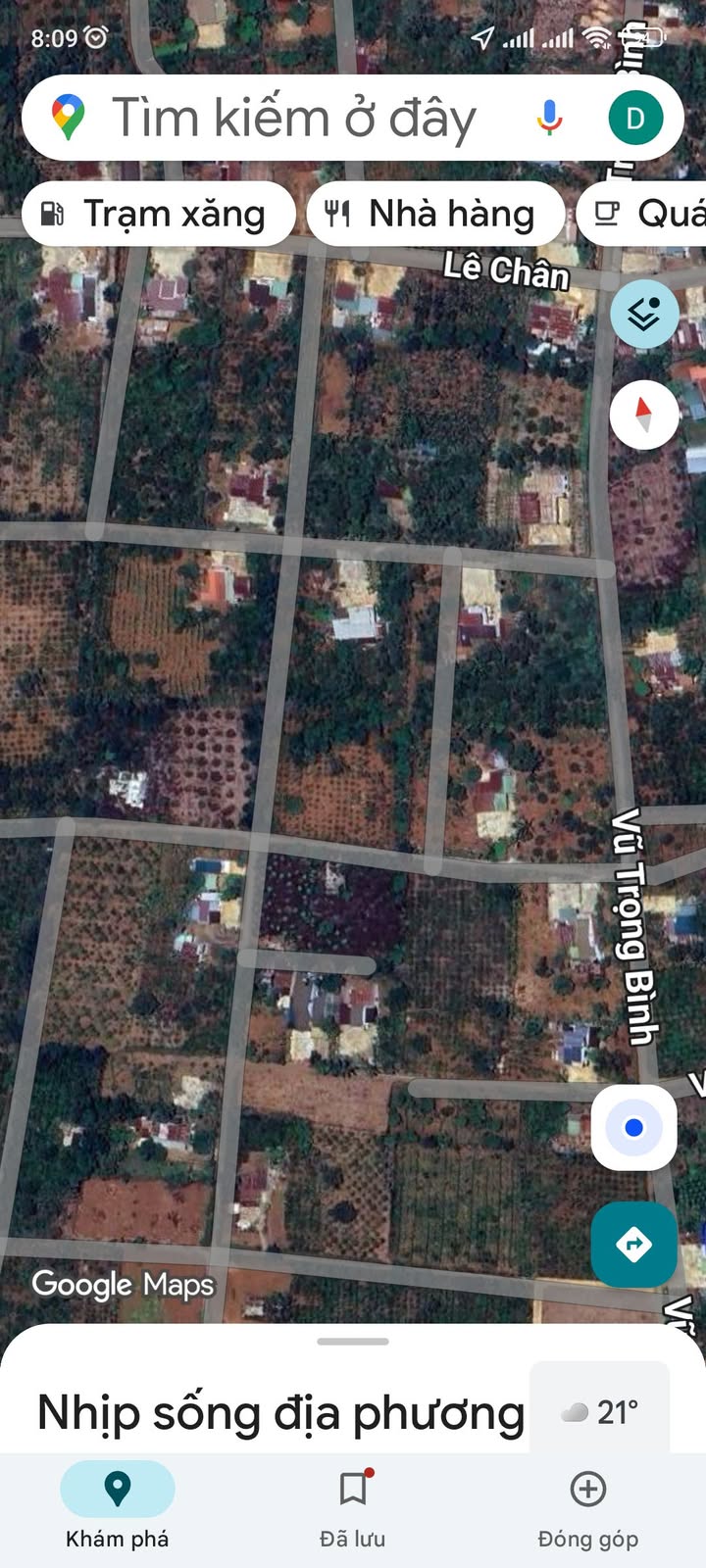Center the map on my location
The width and height of the screenshot is (706, 1568).
coord(633,1128)
